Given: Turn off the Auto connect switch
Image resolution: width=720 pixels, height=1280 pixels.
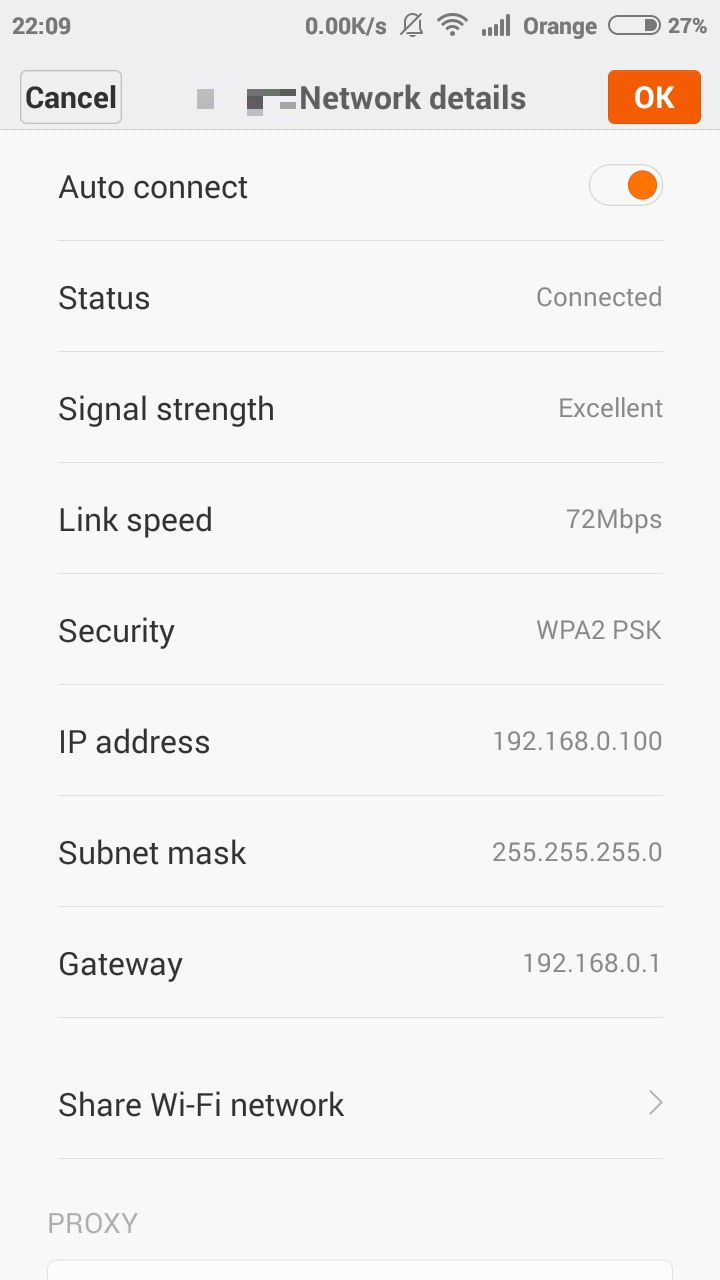Looking at the screenshot, I should tap(626, 186).
